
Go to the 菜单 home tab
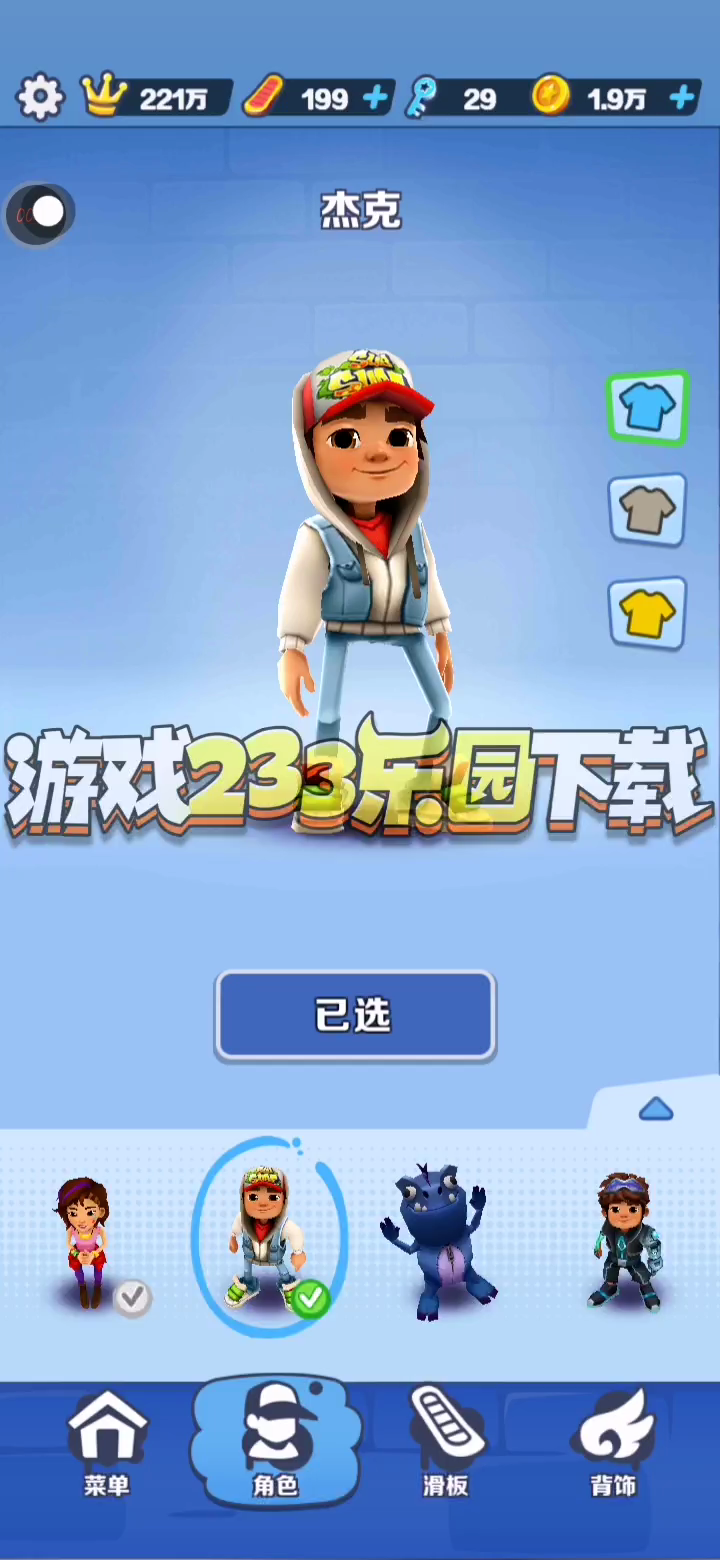[x=106, y=1442]
